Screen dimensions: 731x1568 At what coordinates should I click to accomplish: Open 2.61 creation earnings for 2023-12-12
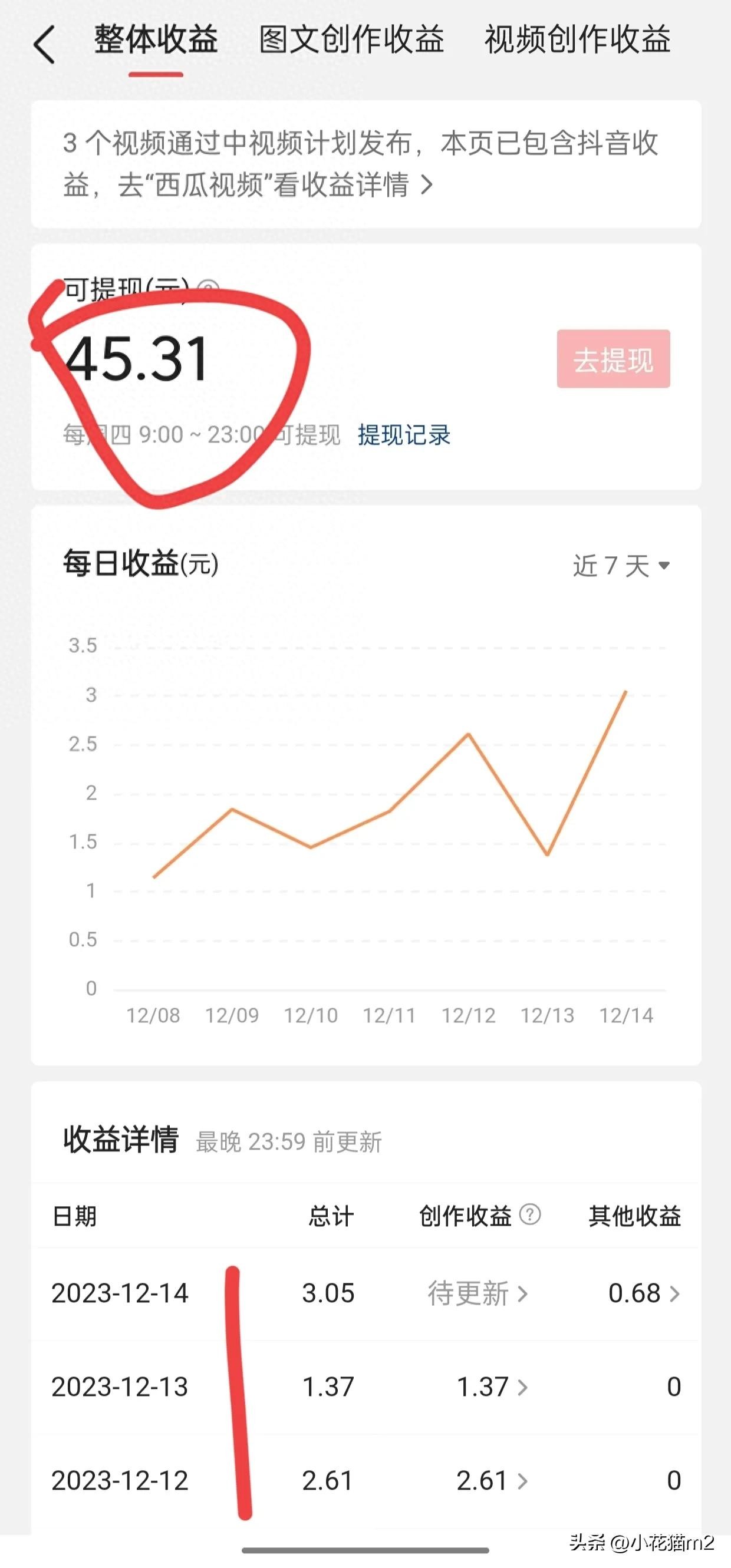click(x=492, y=1480)
